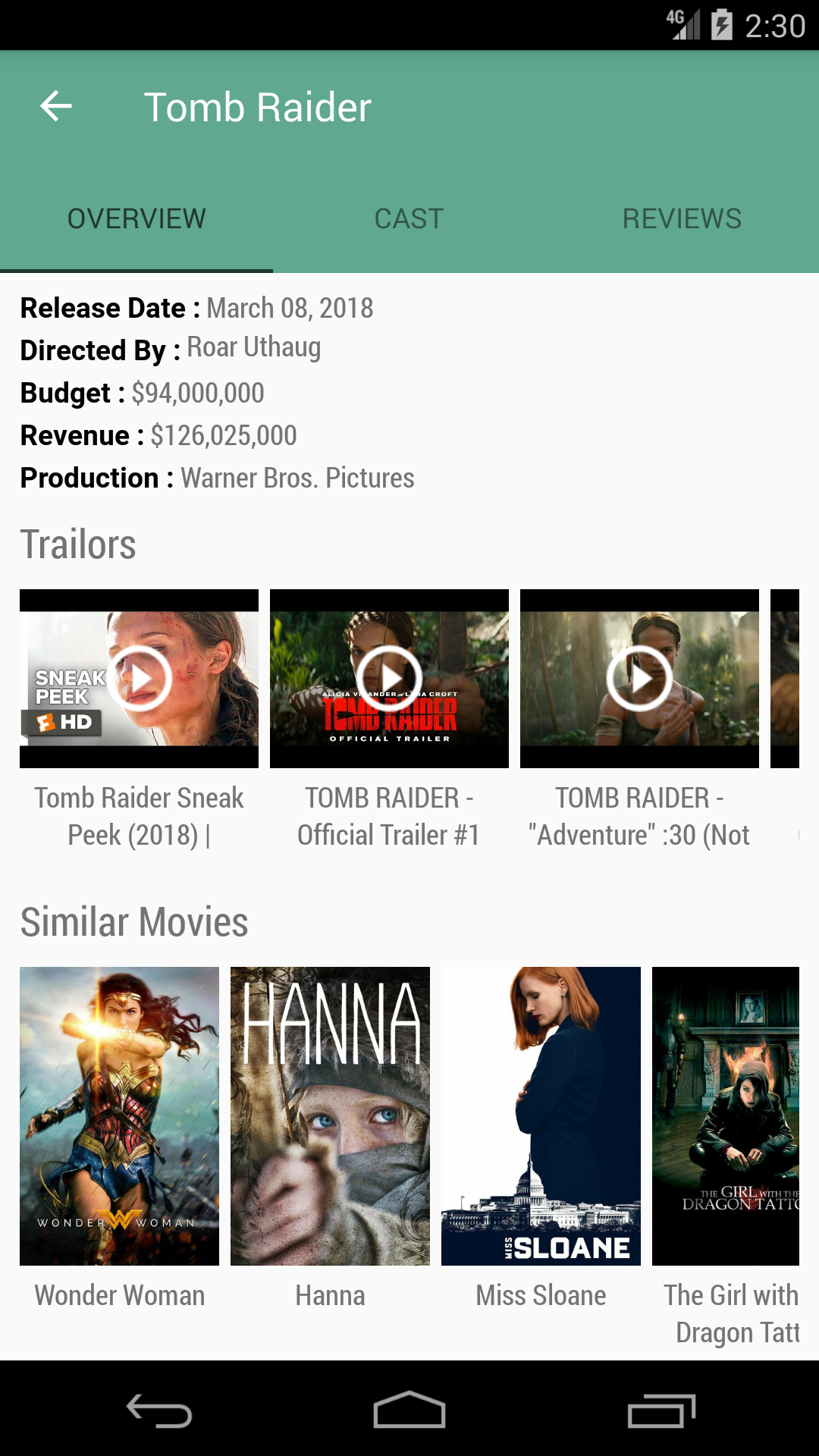Tap the Similar Movies section heading
This screenshot has height=1456, width=819.
[x=134, y=921]
